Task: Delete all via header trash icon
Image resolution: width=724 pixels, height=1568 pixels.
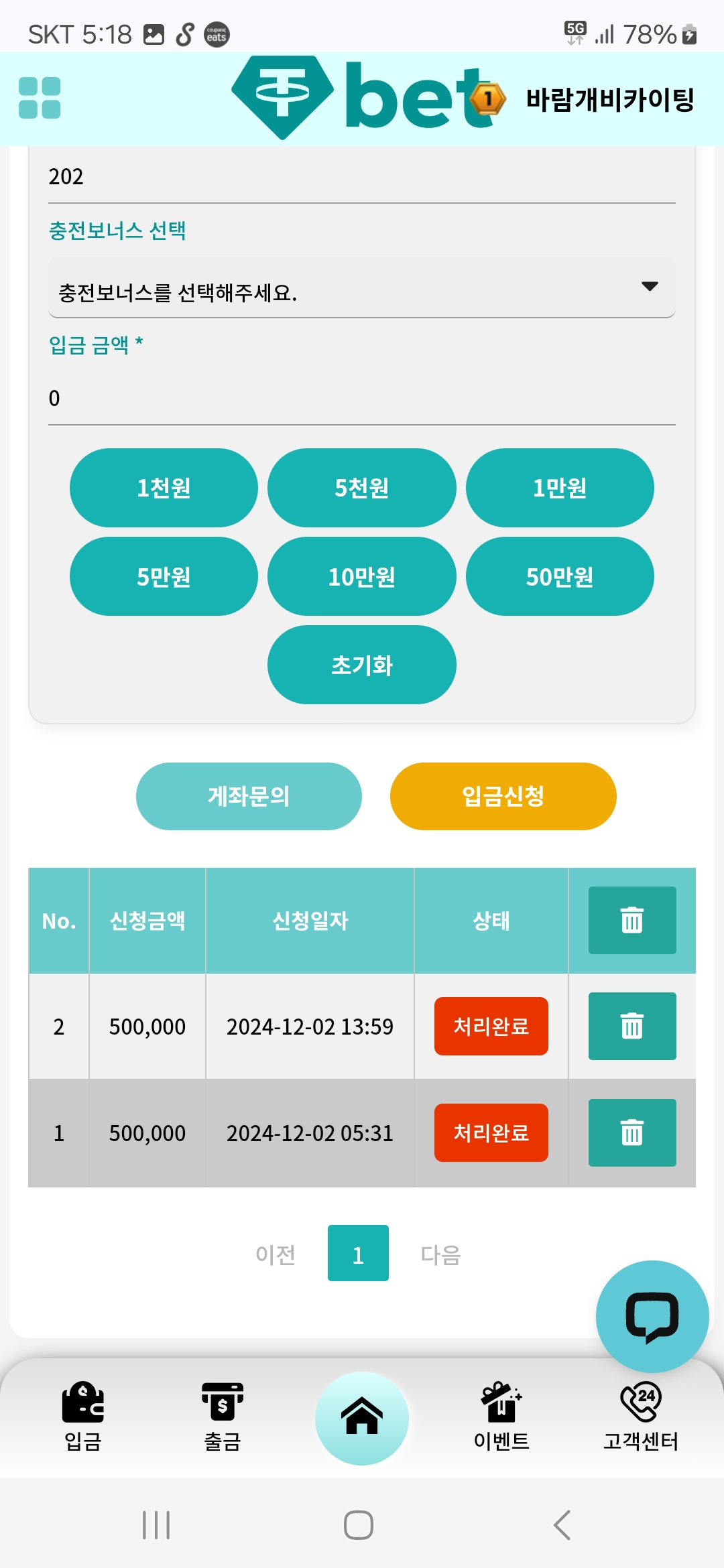Action: coord(632,920)
